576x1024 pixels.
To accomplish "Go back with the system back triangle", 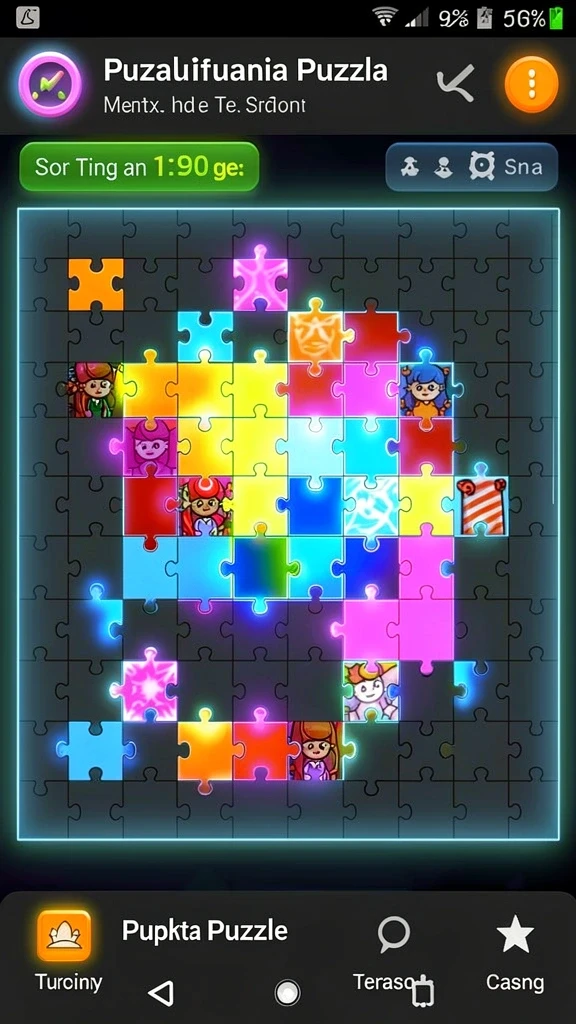I will (x=161, y=993).
